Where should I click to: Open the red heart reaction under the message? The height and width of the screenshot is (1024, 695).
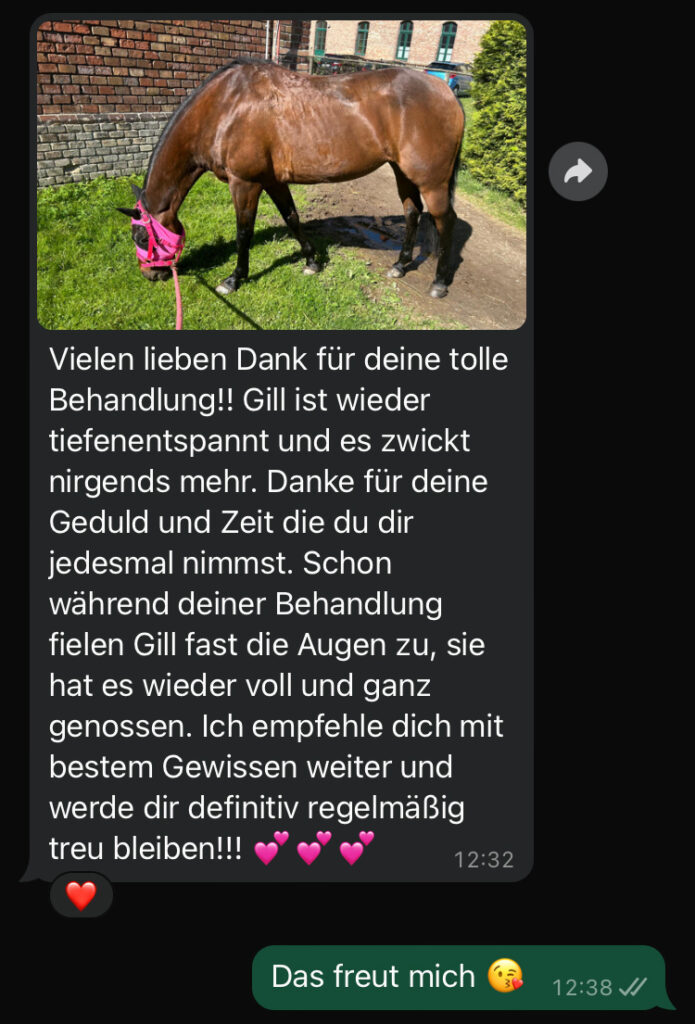point(81,895)
